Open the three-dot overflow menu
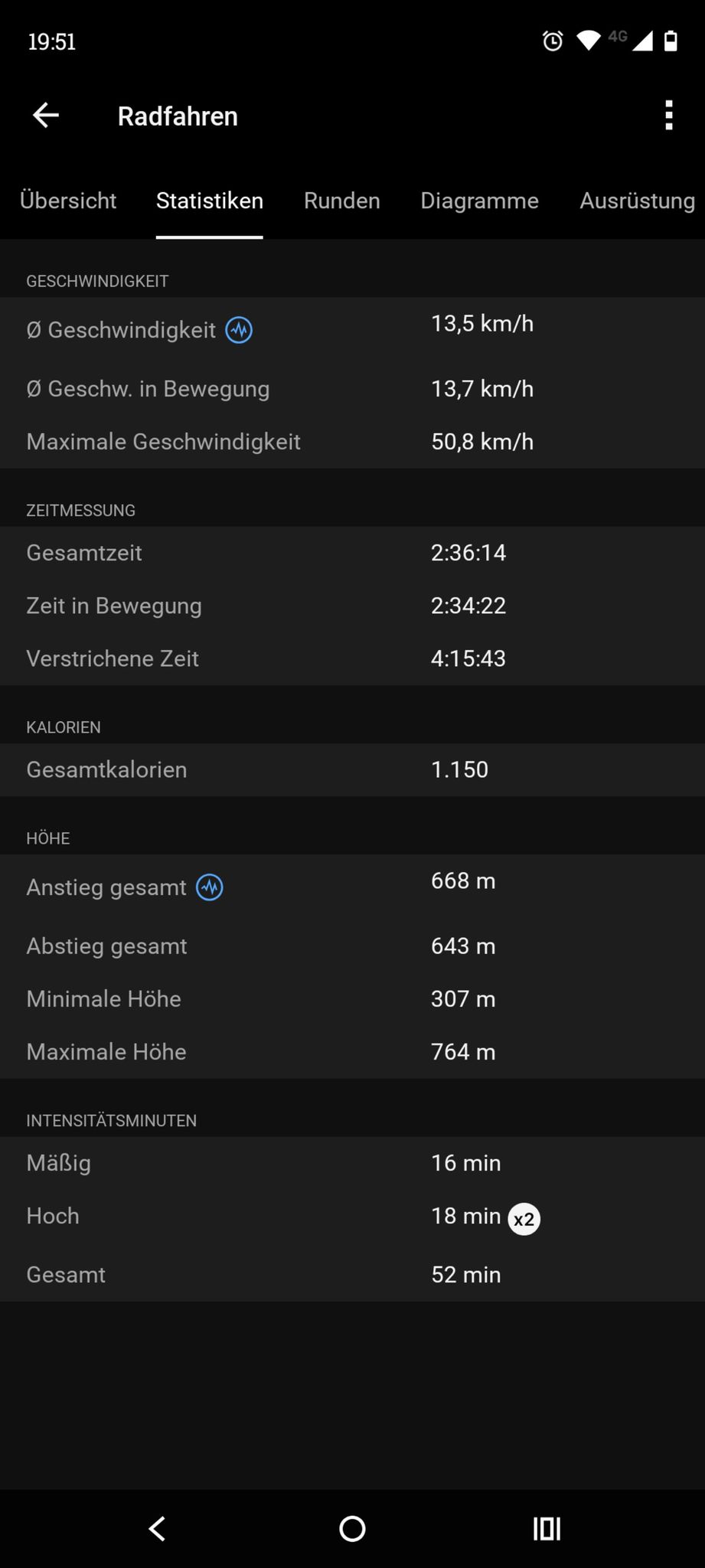 click(668, 116)
